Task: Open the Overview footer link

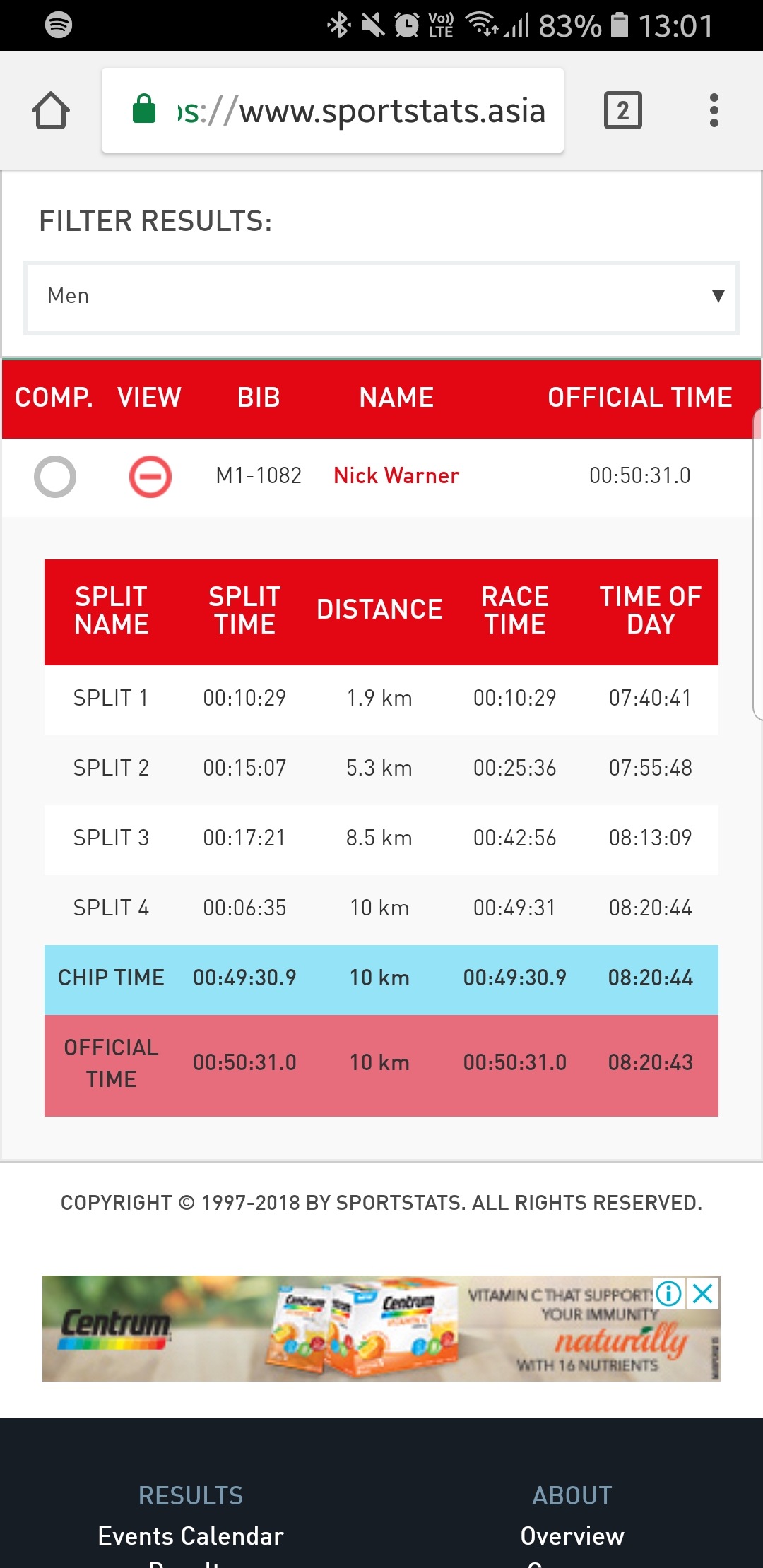Action: click(x=572, y=1536)
